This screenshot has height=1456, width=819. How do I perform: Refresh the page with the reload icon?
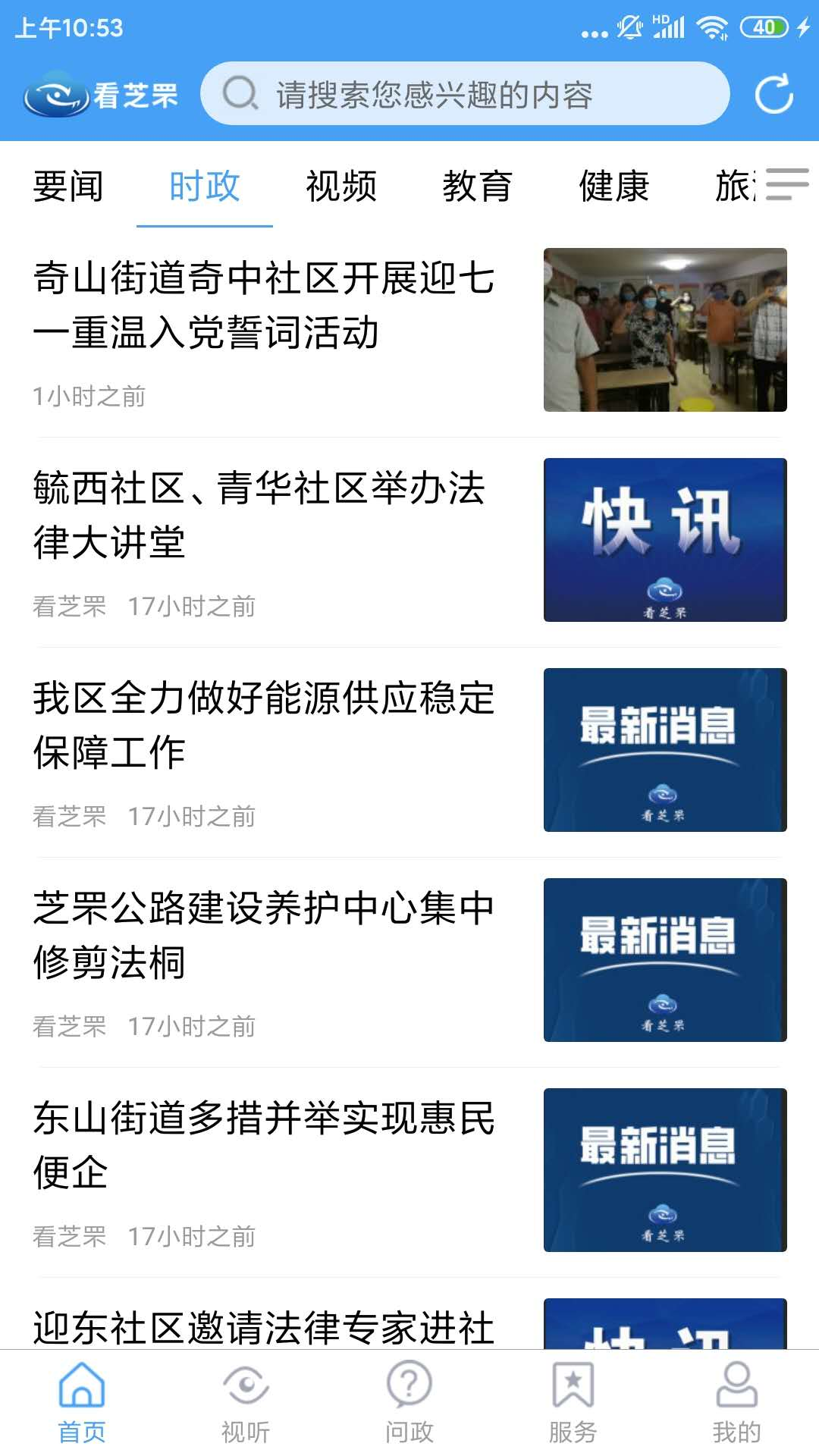point(773,94)
